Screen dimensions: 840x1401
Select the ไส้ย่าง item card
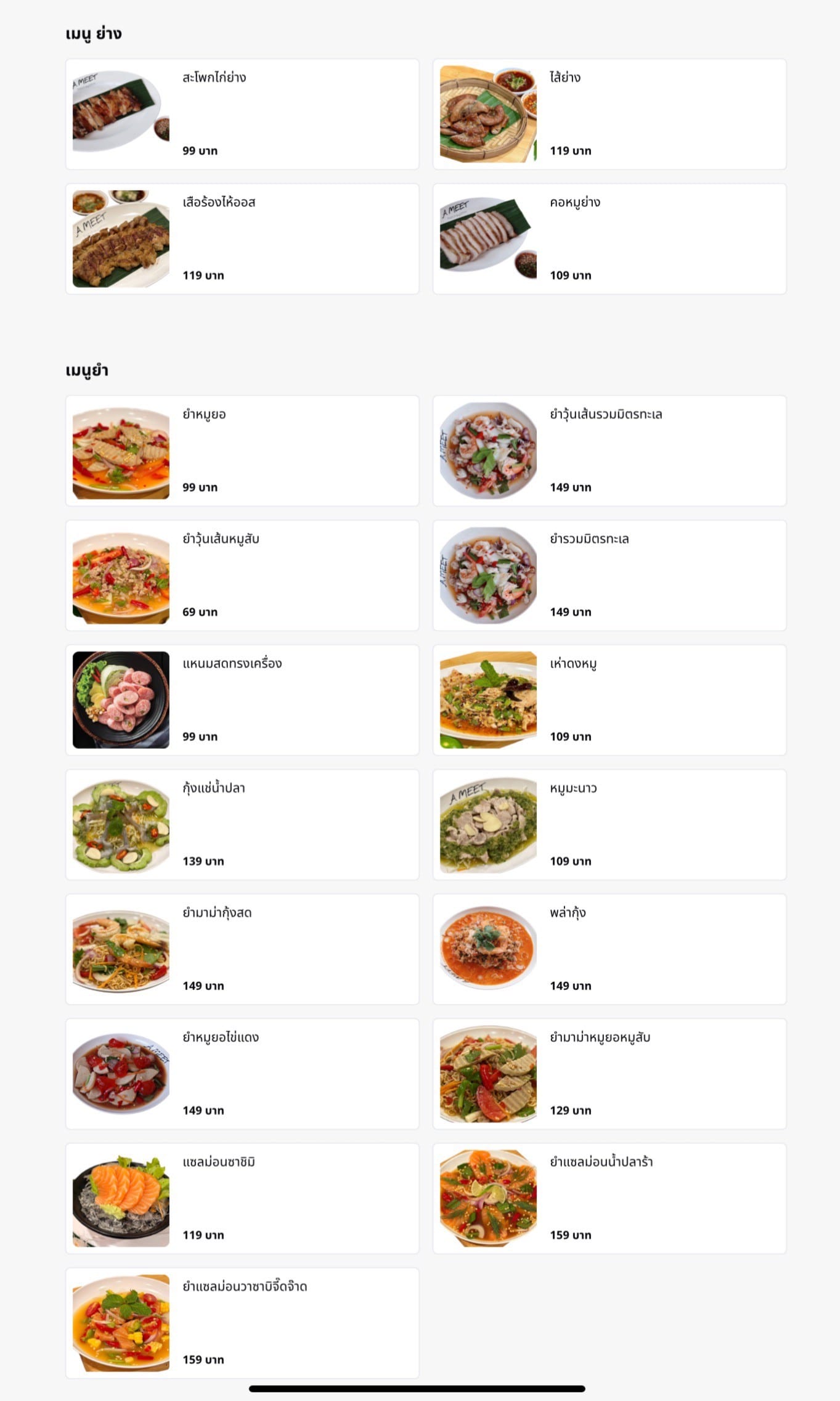pos(610,114)
